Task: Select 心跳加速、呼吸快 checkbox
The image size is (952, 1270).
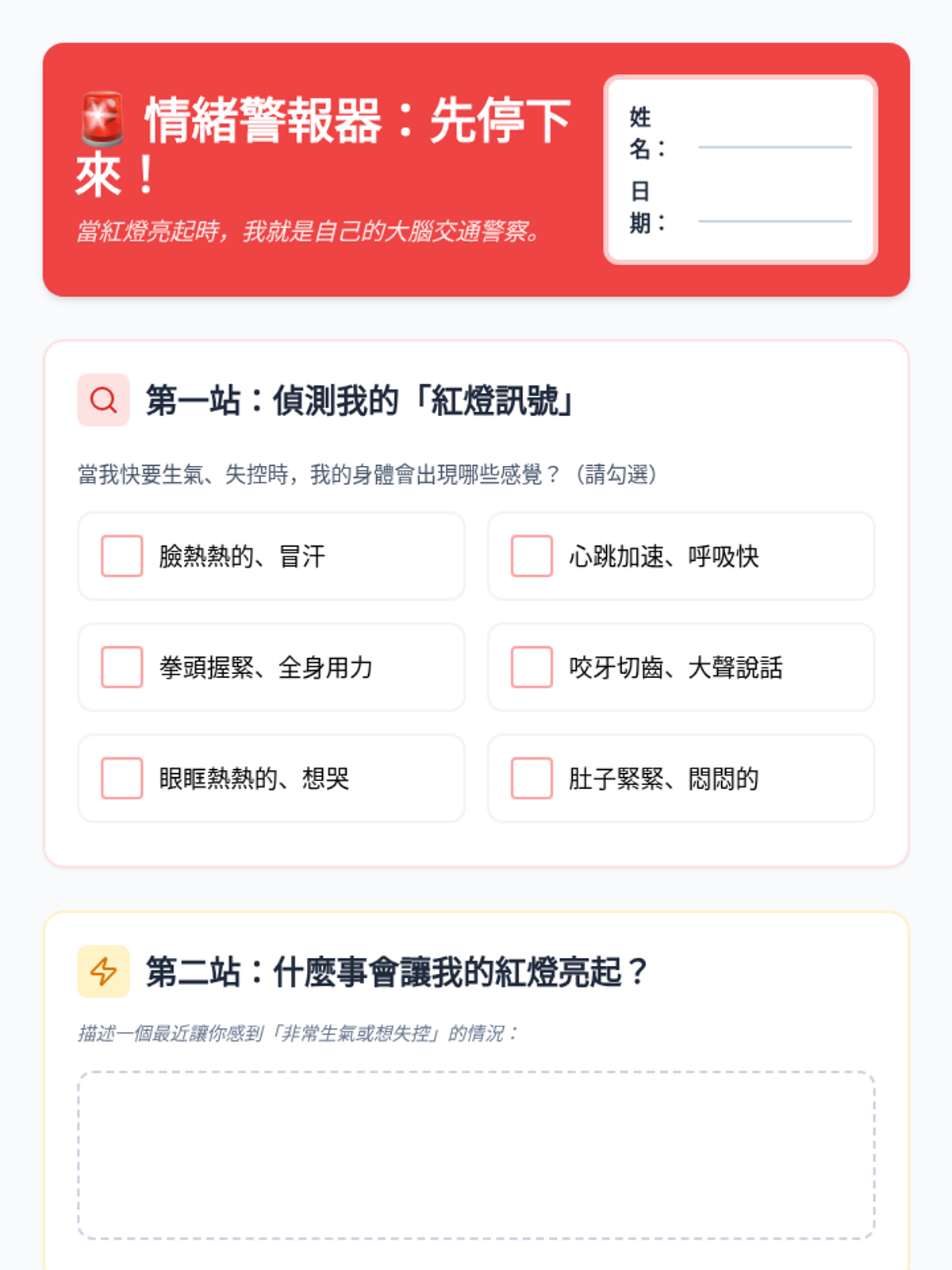Action: pos(532,556)
